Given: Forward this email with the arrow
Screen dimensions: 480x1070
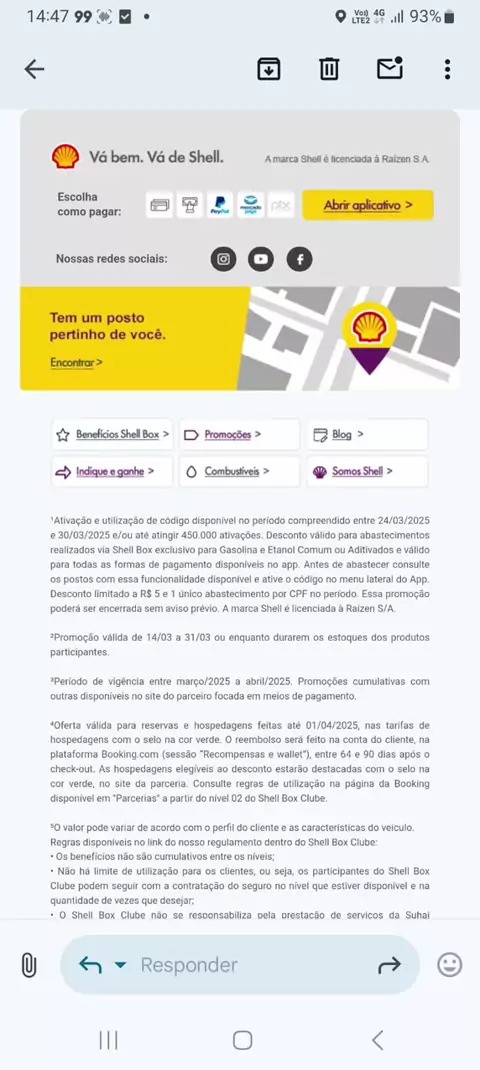Looking at the screenshot, I should point(389,965).
